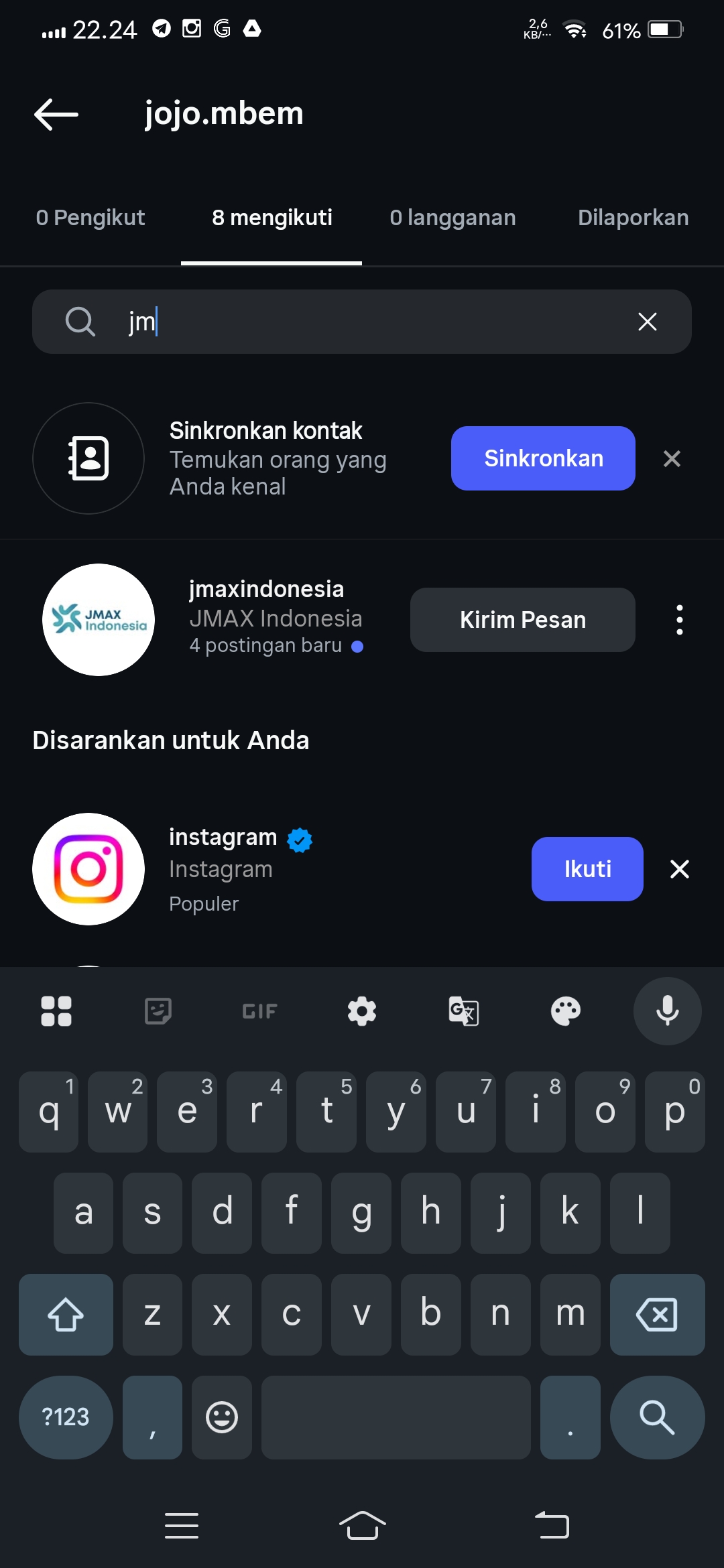The width and height of the screenshot is (724, 1568).
Task: Switch to the 0 Pengikut tab
Action: click(90, 218)
